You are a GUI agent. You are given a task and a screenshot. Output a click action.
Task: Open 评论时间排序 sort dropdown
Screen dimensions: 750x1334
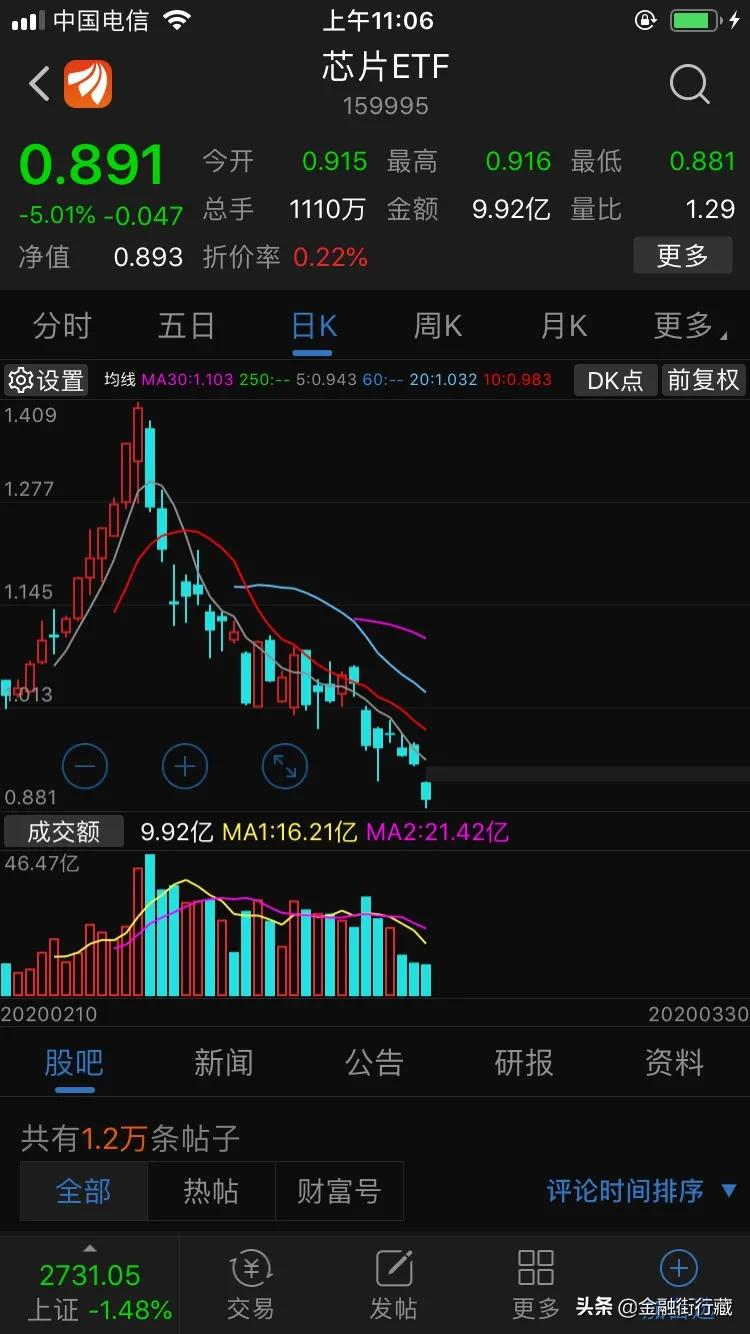640,1191
